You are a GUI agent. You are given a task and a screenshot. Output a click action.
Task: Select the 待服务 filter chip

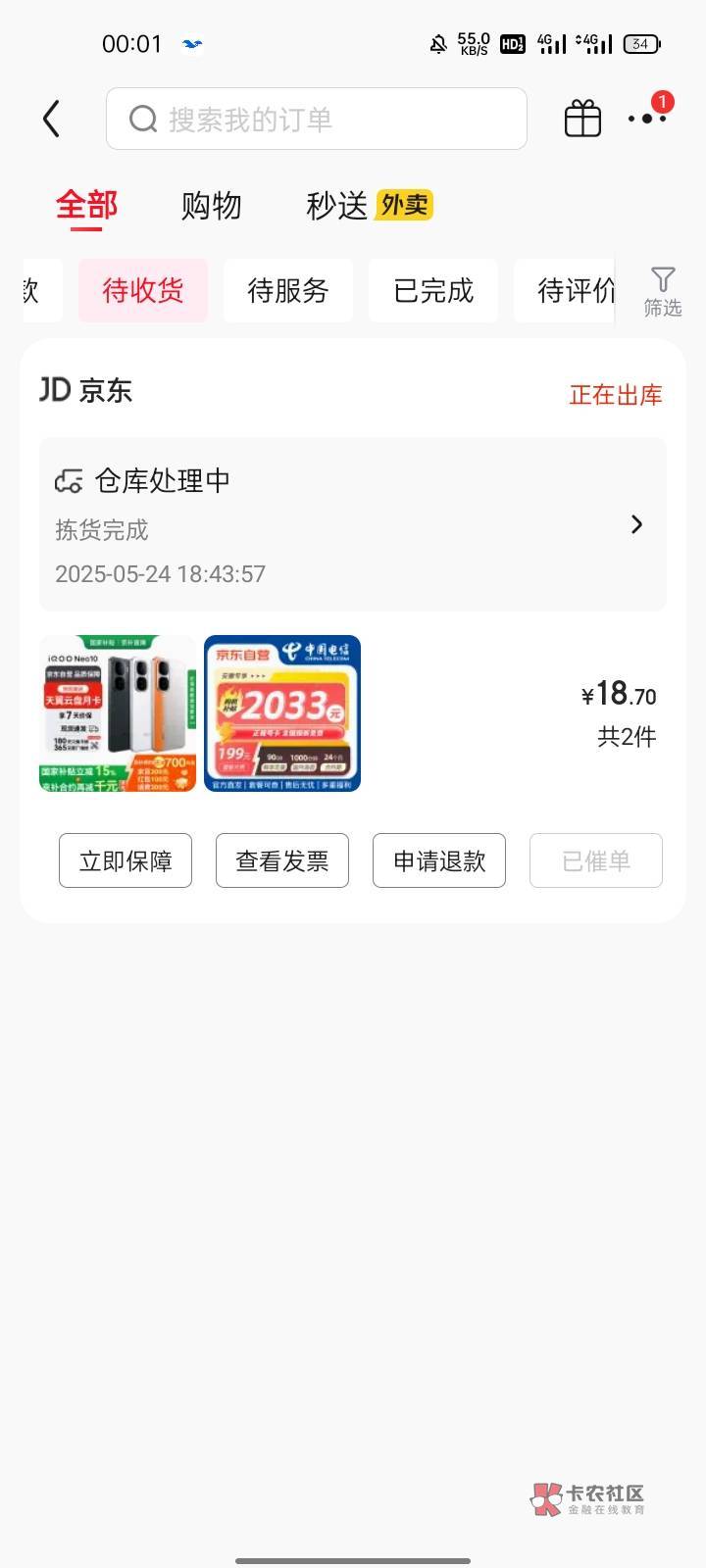click(x=287, y=290)
